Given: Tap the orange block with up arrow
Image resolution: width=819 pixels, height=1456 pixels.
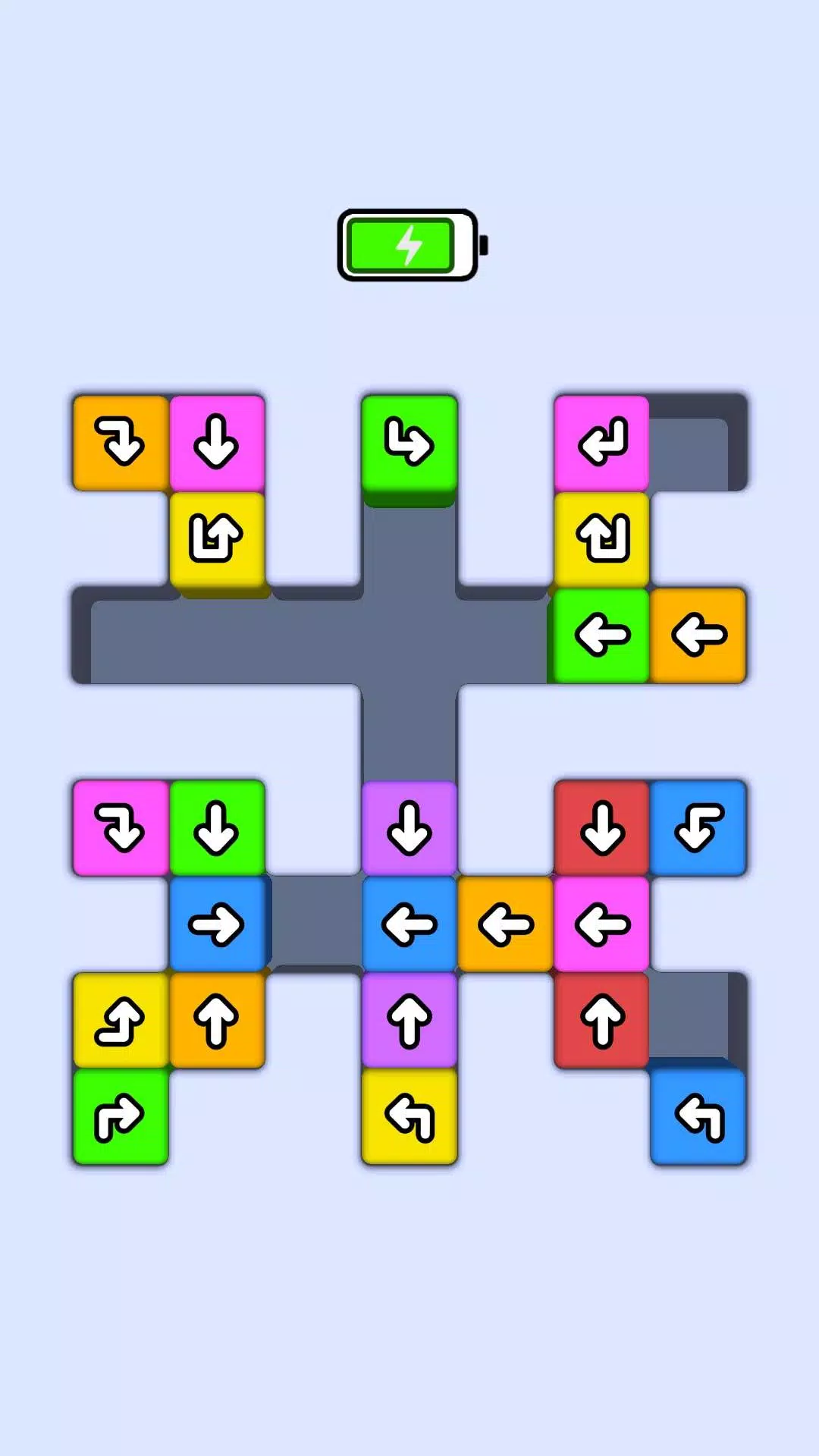Looking at the screenshot, I should click(x=217, y=1020).
